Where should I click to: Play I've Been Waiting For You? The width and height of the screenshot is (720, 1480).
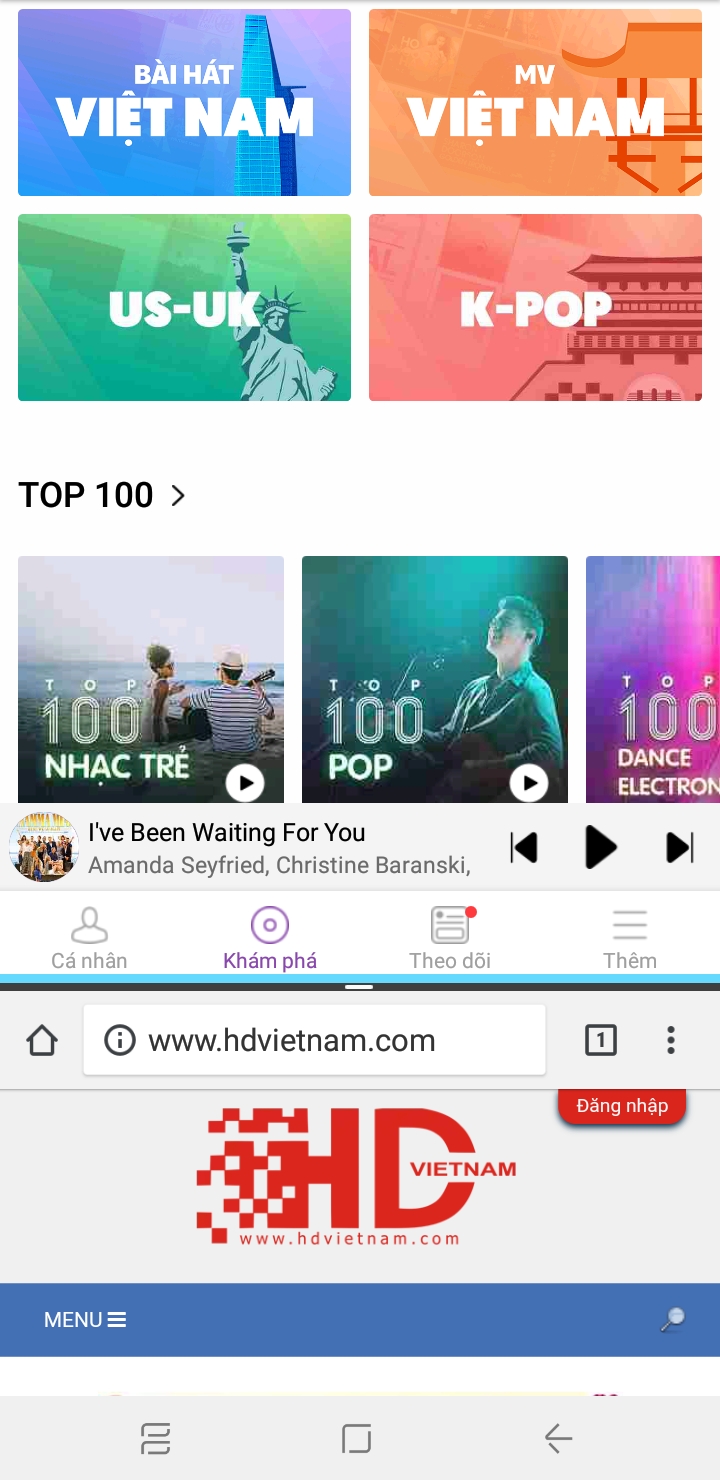(600, 848)
